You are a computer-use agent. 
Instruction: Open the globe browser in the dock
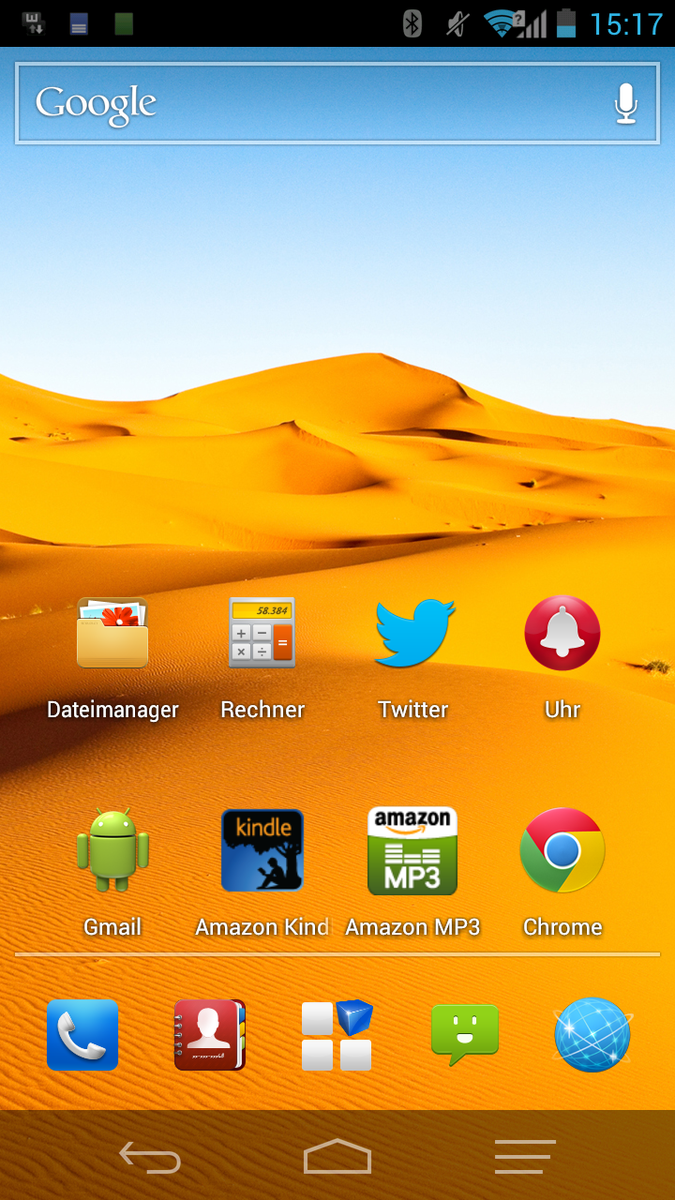click(592, 1035)
